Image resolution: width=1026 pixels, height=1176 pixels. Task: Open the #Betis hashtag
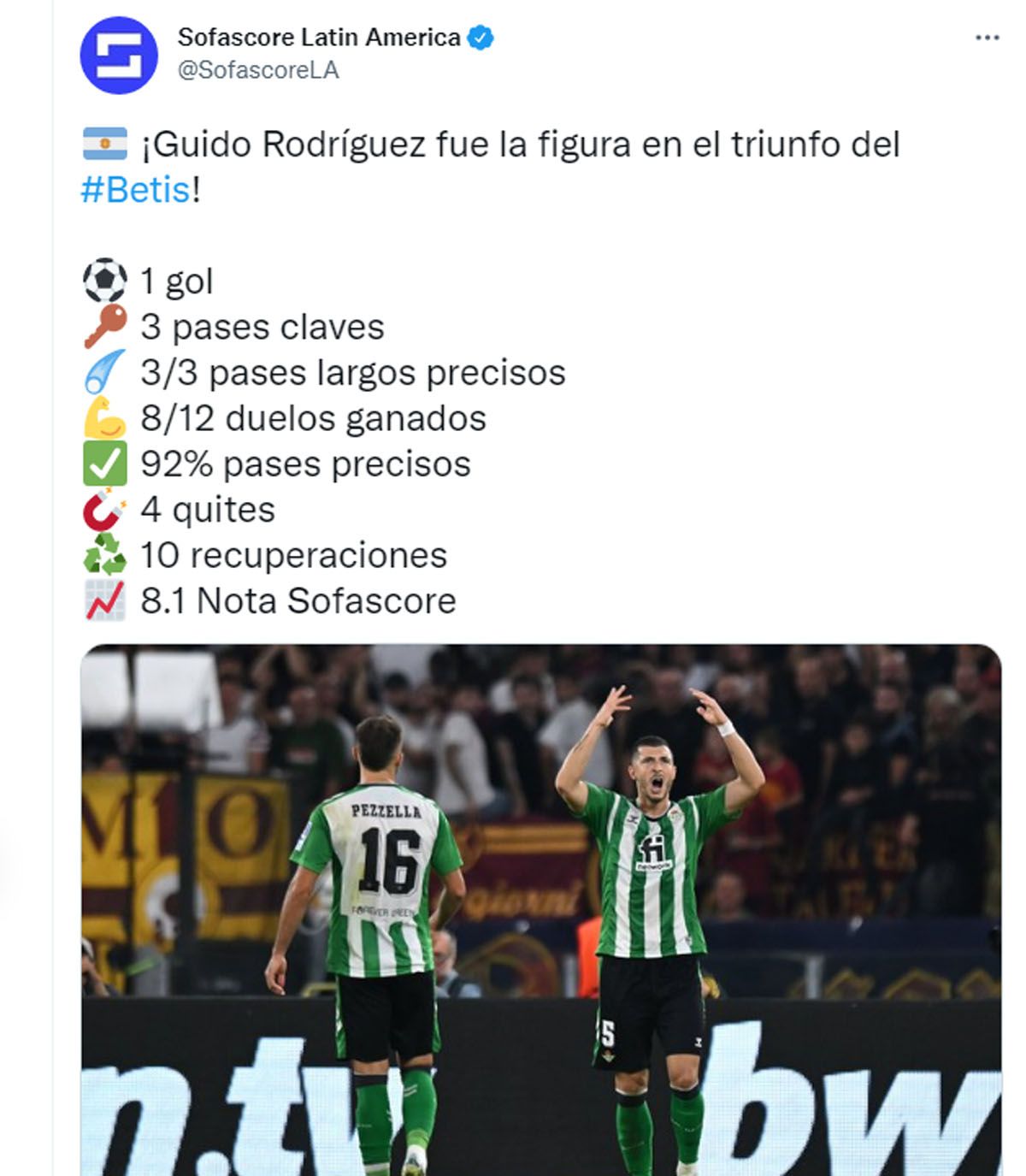[x=135, y=189]
